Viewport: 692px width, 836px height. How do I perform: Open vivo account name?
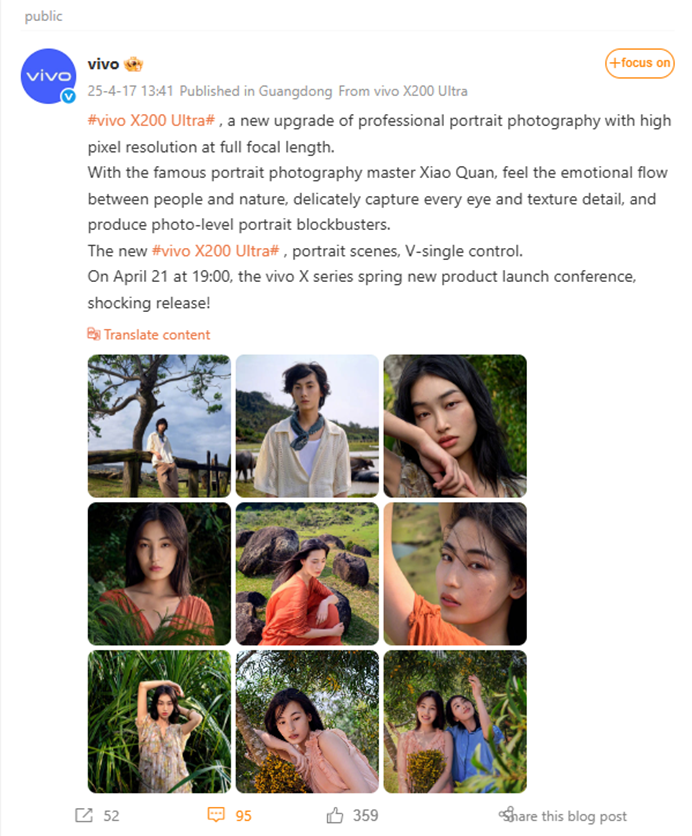coord(104,64)
